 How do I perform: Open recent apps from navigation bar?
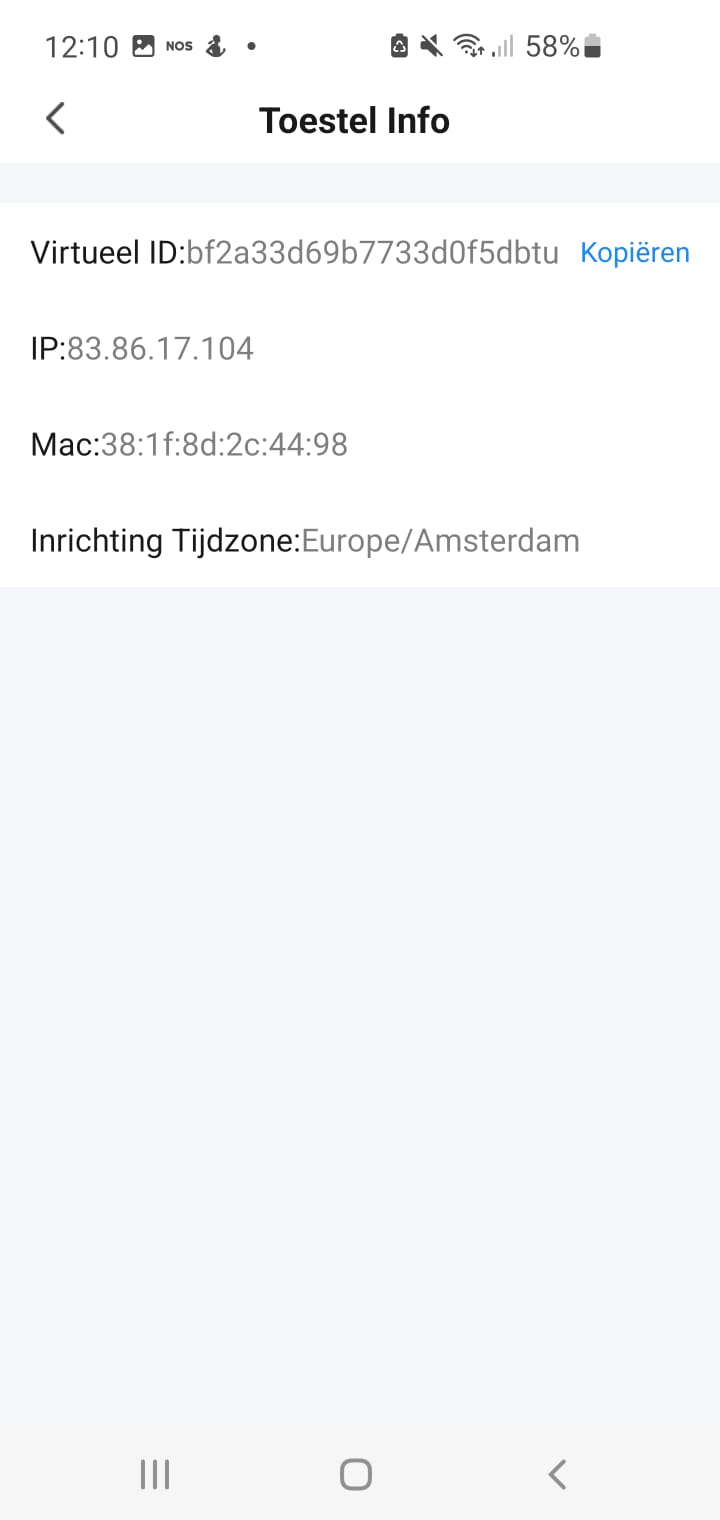tap(155, 1474)
